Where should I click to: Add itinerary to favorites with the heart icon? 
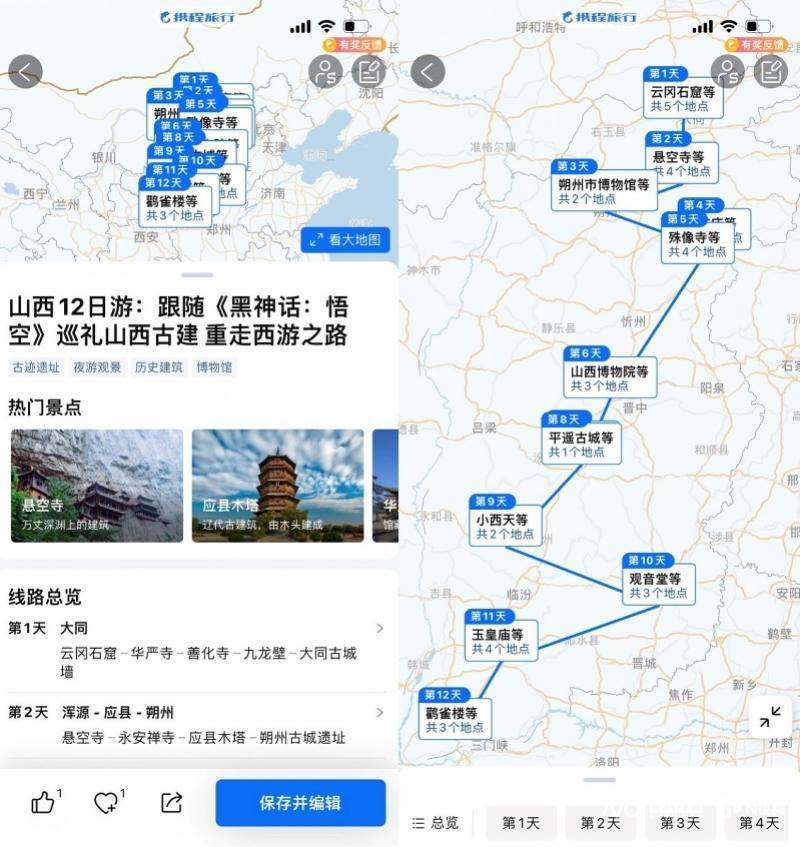(x=106, y=802)
